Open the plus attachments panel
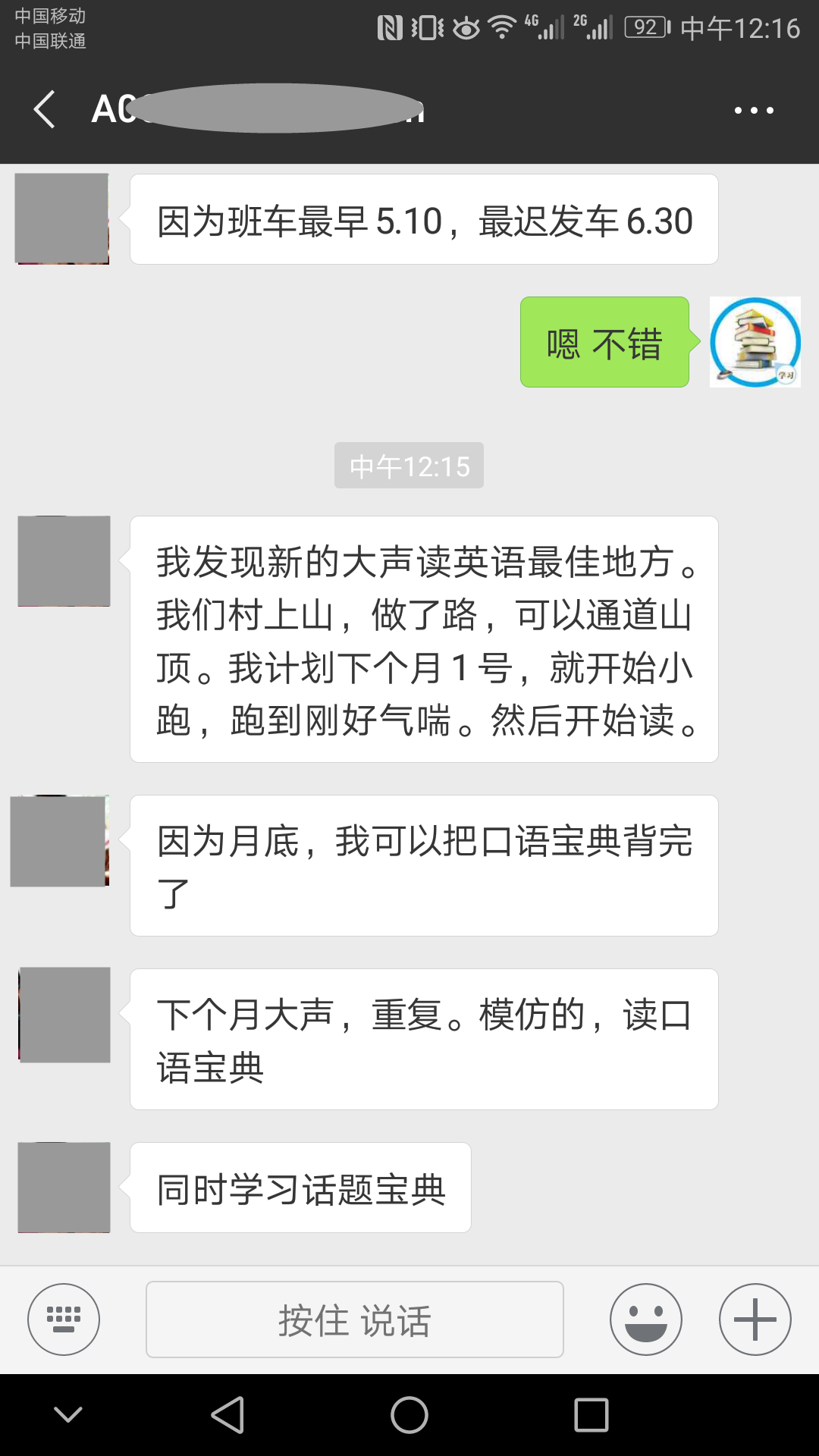The image size is (819, 1456). coord(755,1319)
